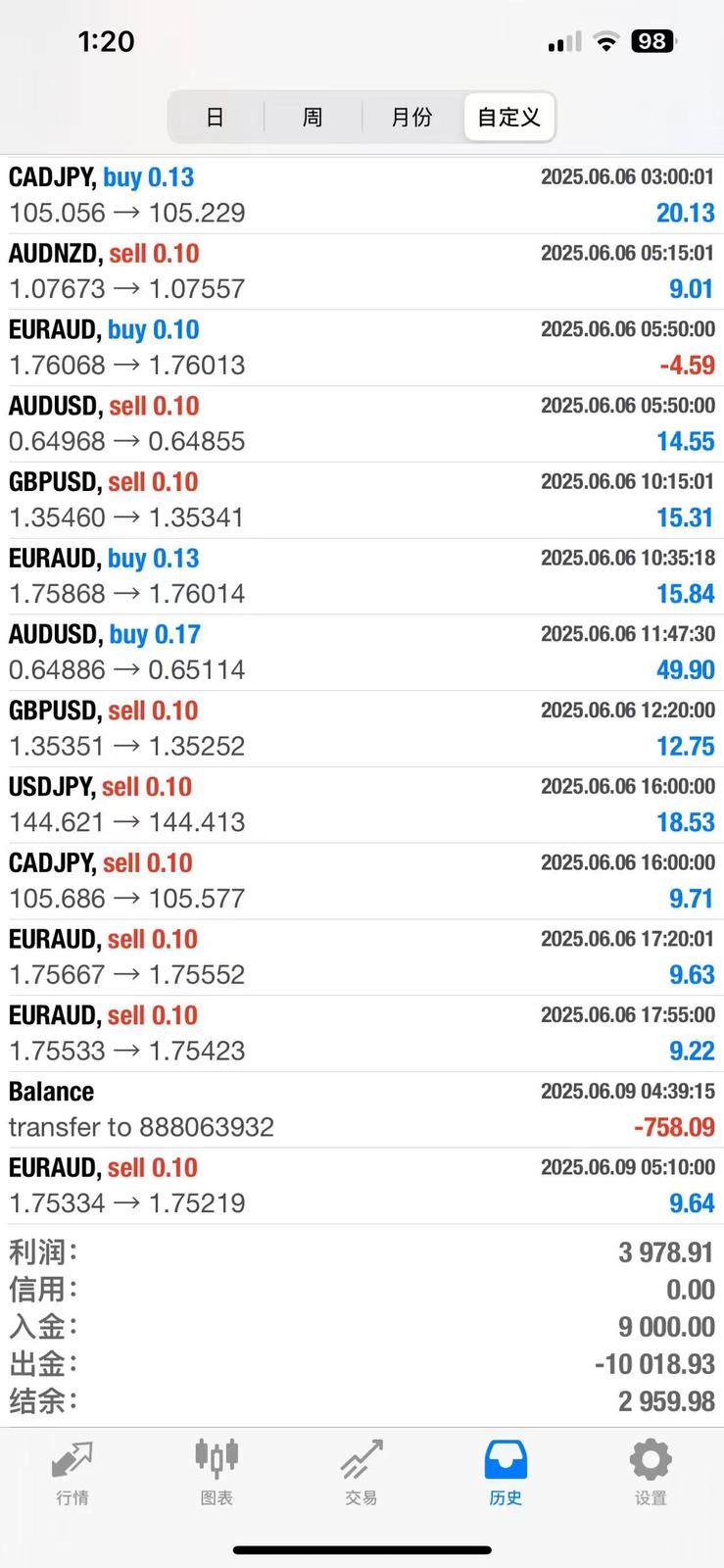
Task: Tap the USDJPY sell 0.10 trade row
Action: 362,804
